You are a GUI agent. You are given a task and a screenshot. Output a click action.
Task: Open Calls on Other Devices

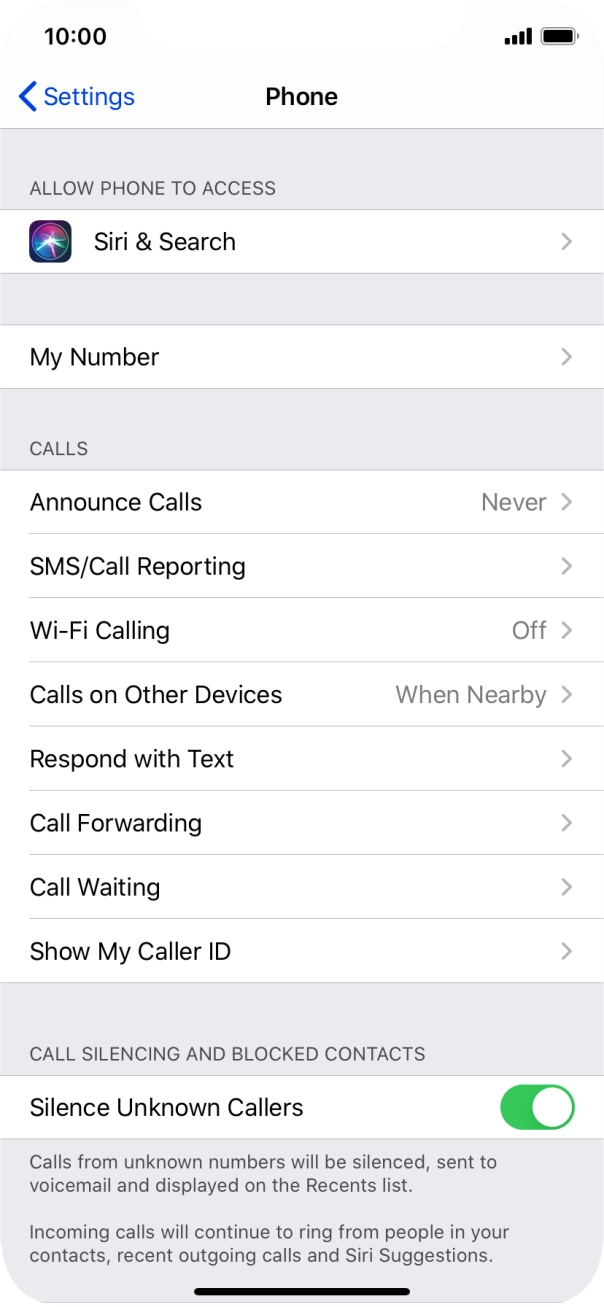pos(302,694)
